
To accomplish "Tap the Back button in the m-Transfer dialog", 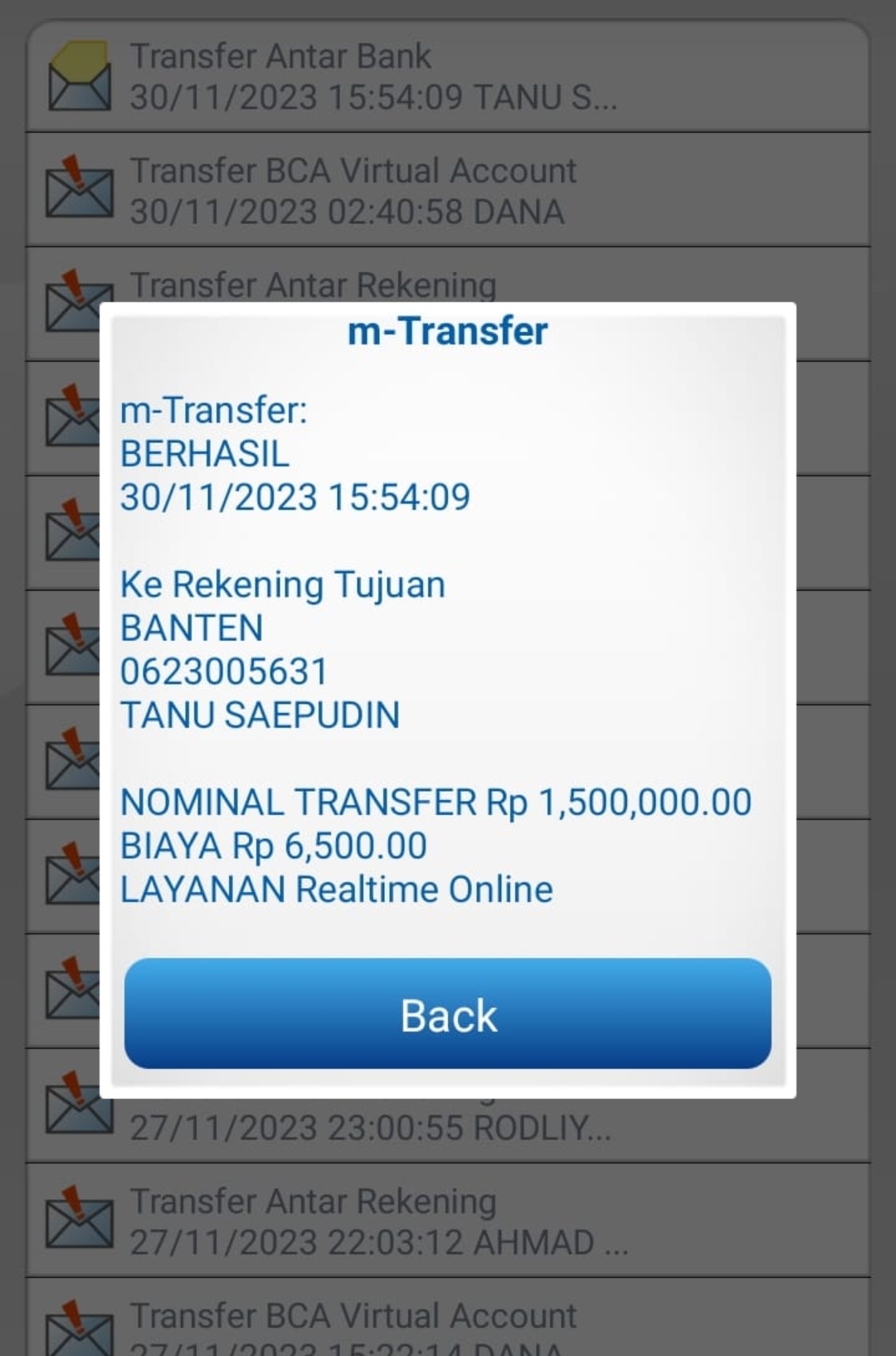I will coord(448,1013).
